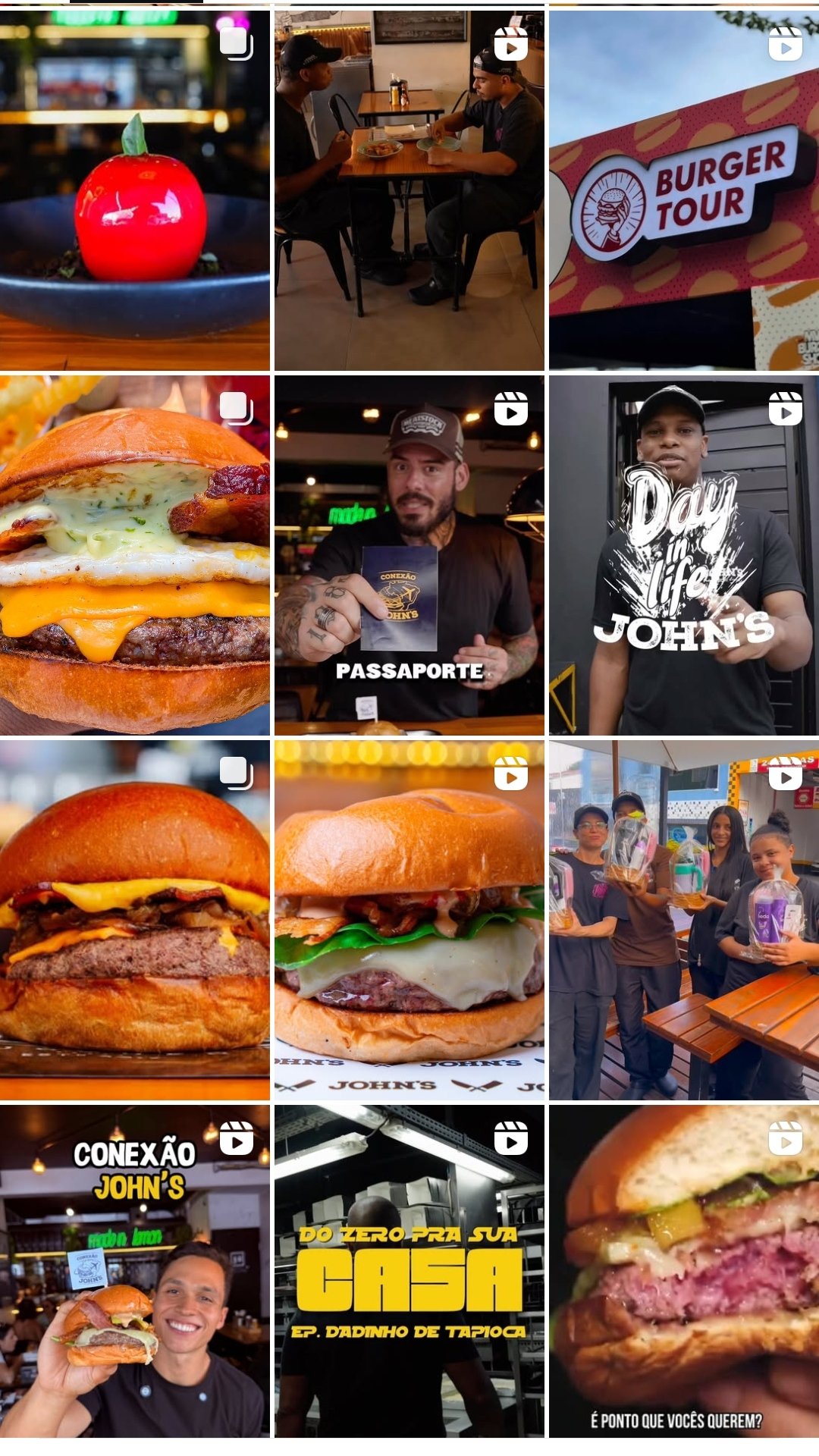Play the lettuce and cheese burger reel

coord(409,920)
